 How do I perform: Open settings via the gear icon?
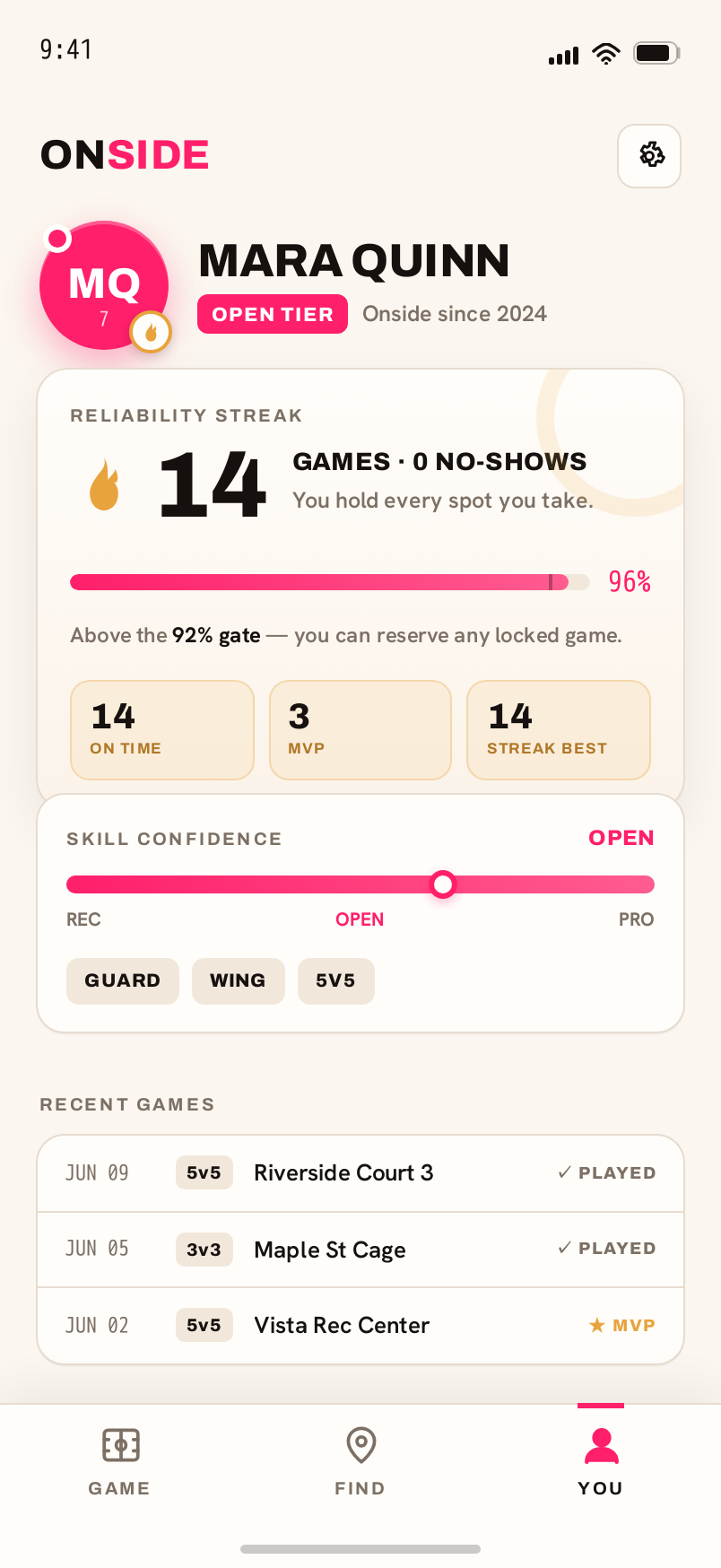coord(649,156)
